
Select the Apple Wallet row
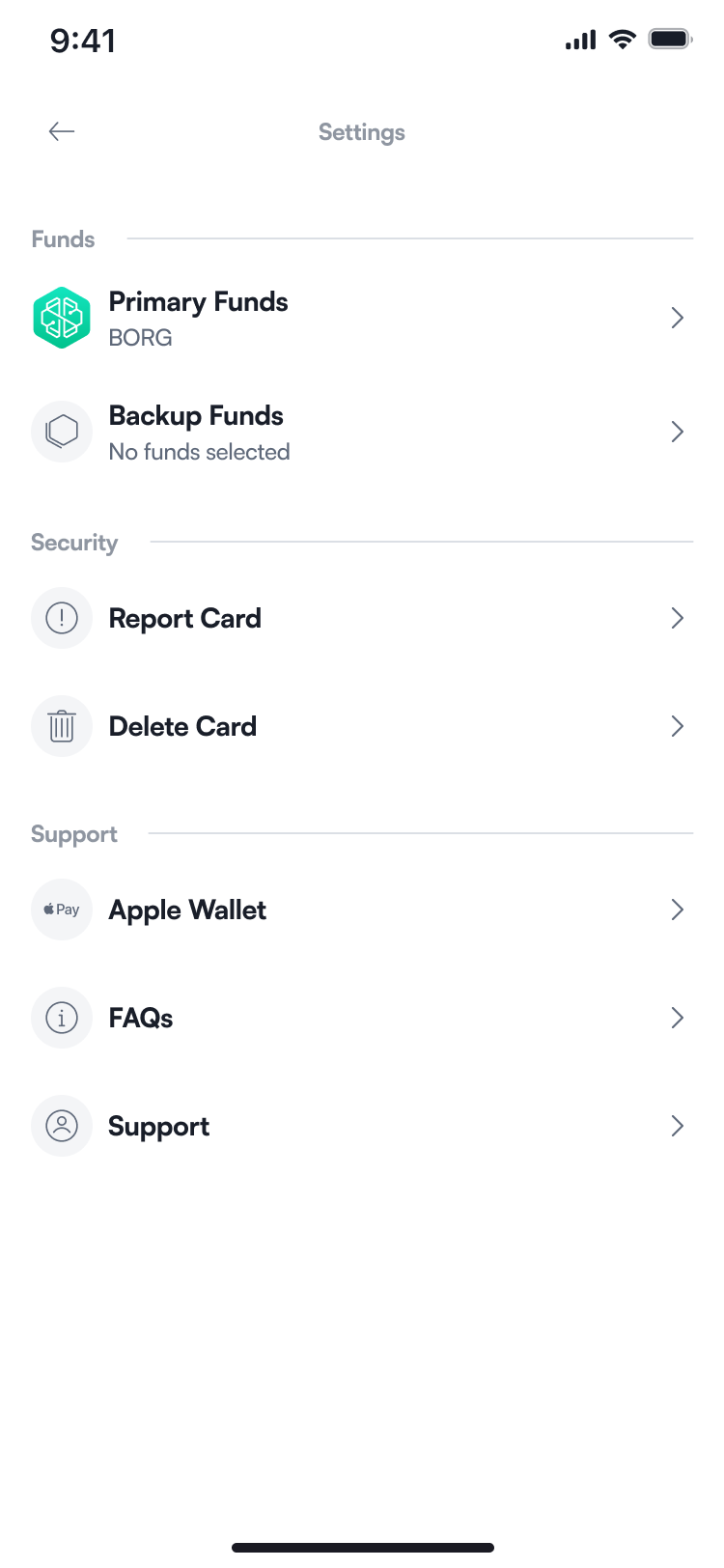[362, 909]
